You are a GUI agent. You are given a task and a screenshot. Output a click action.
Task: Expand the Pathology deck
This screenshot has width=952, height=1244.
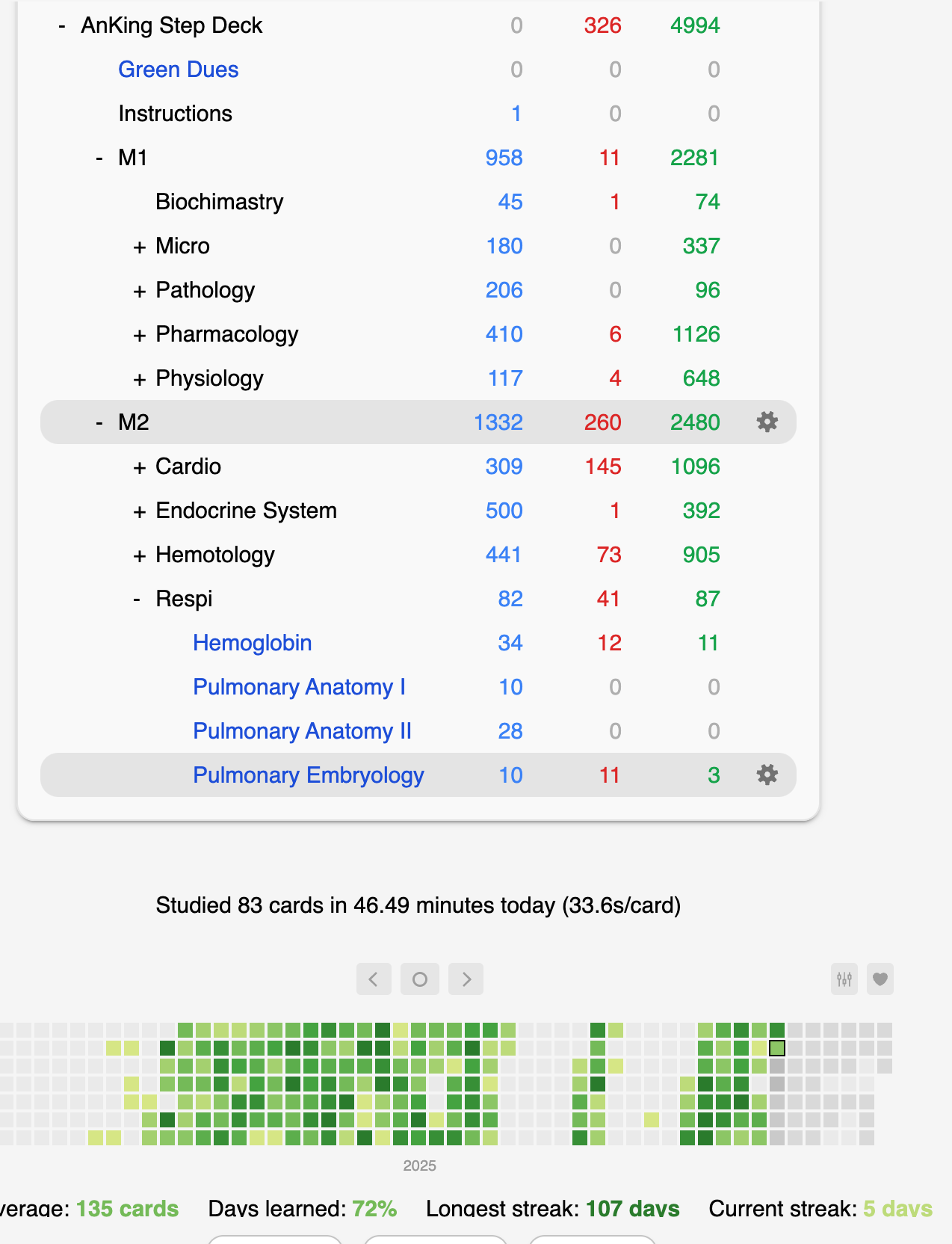[x=139, y=291]
